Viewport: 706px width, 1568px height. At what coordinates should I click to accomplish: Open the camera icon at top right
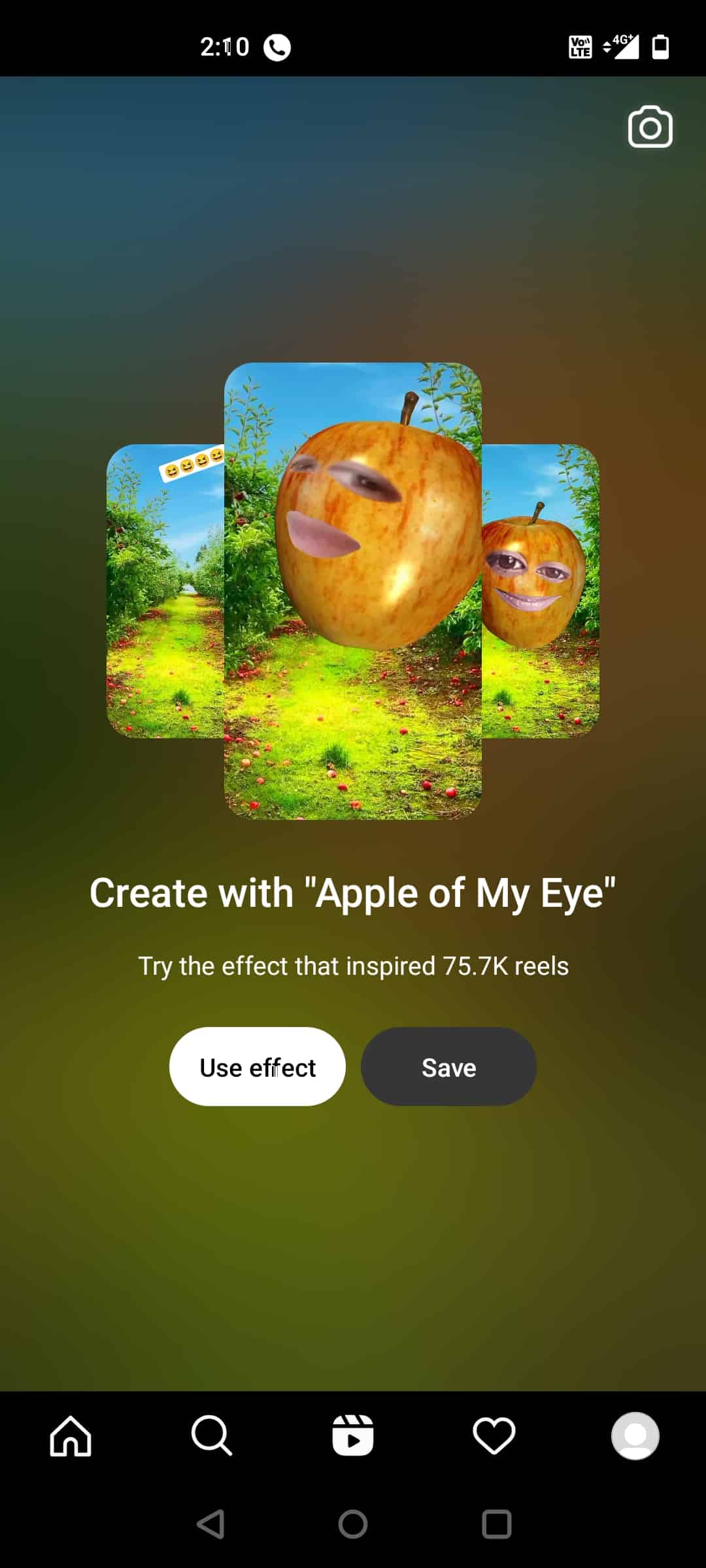650,127
